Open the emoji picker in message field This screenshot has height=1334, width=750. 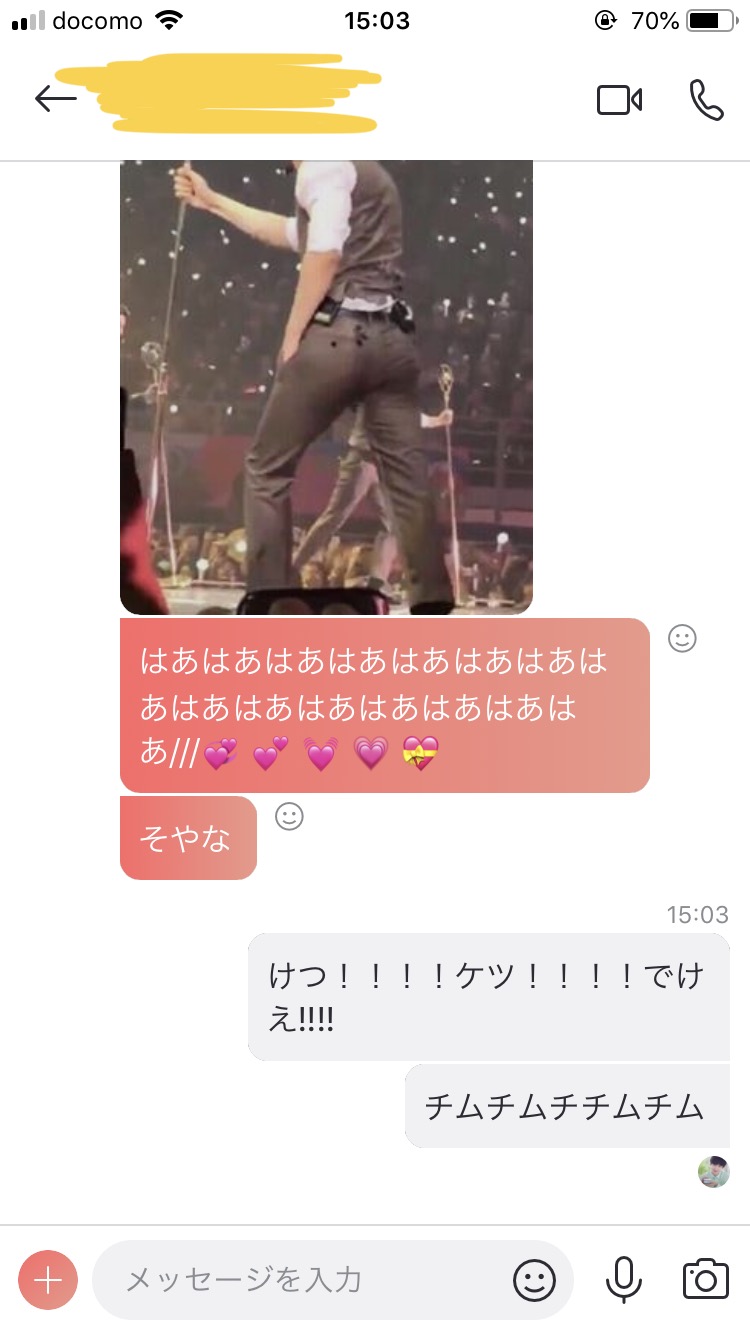pyautogui.click(x=535, y=1280)
